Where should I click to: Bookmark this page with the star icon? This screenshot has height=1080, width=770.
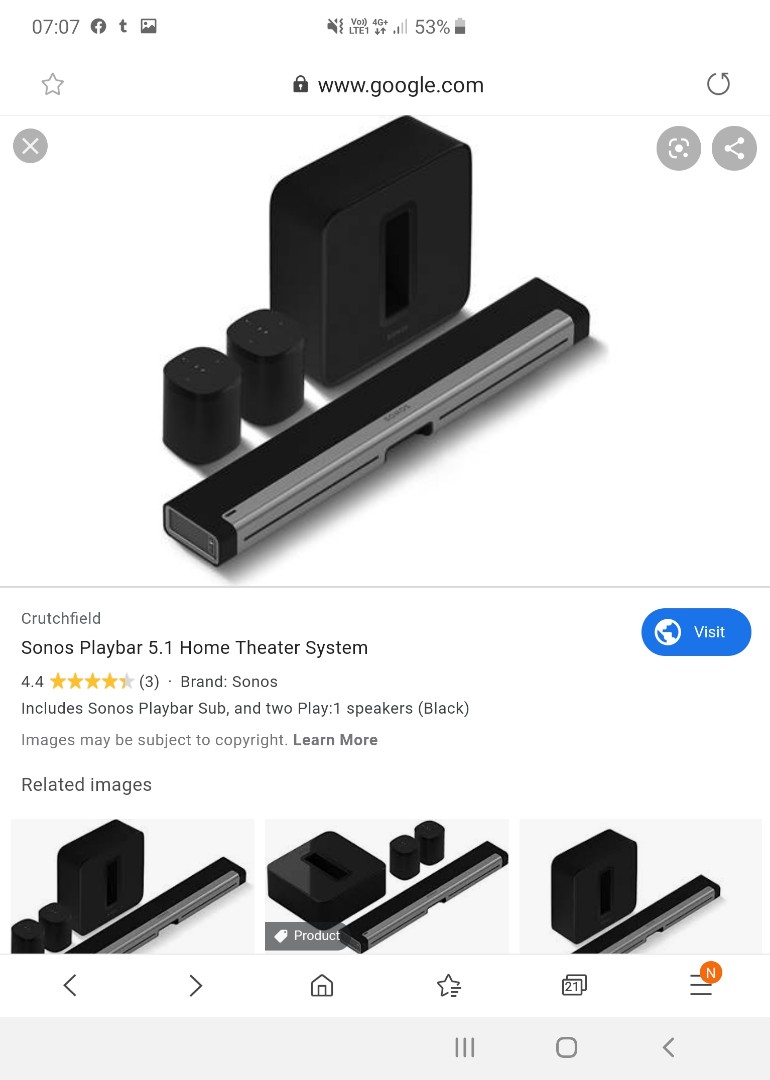coord(53,85)
